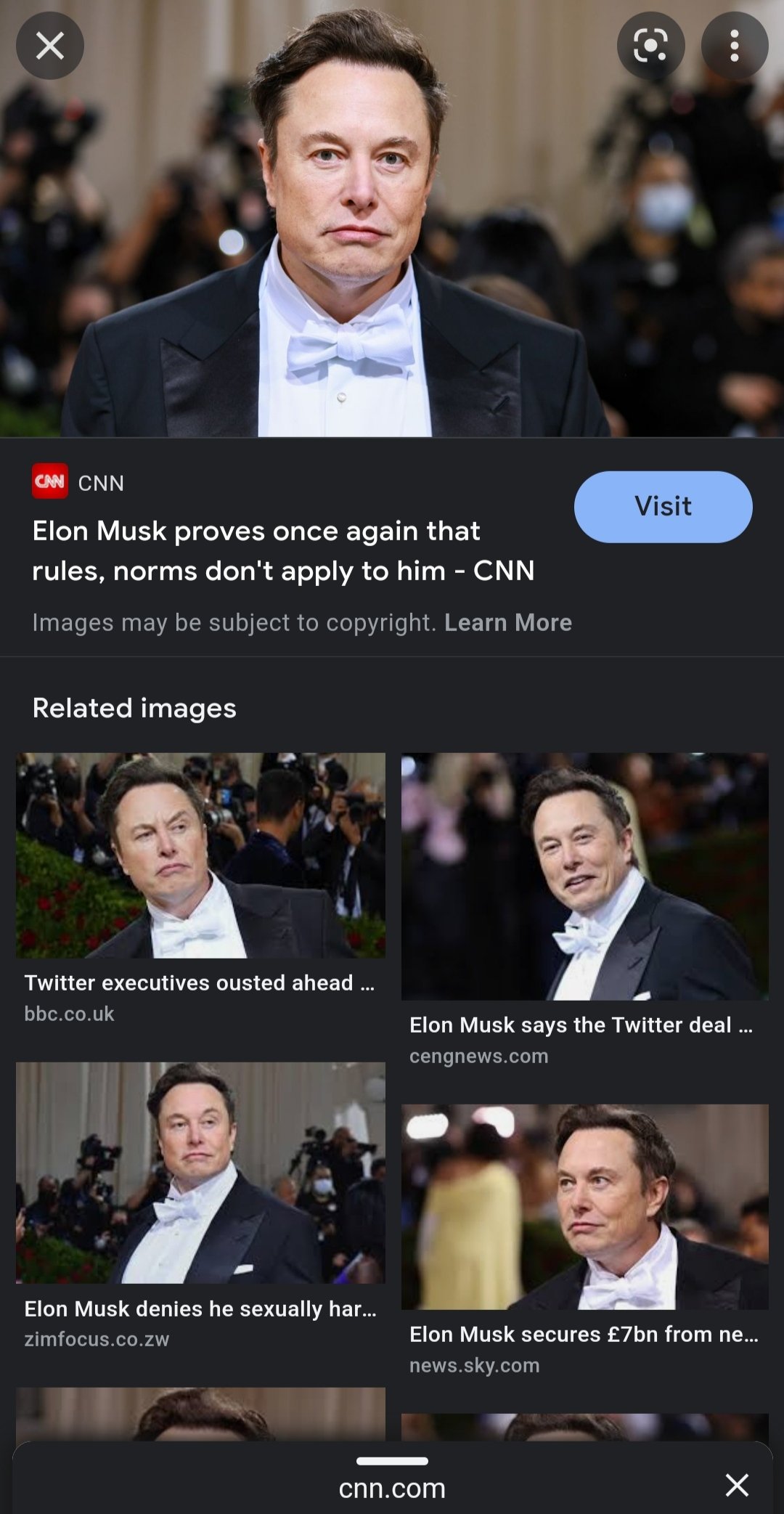784x1514 pixels.
Task: Open the news.sky.com related image
Action: pyautogui.click(x=584, y=1207)
